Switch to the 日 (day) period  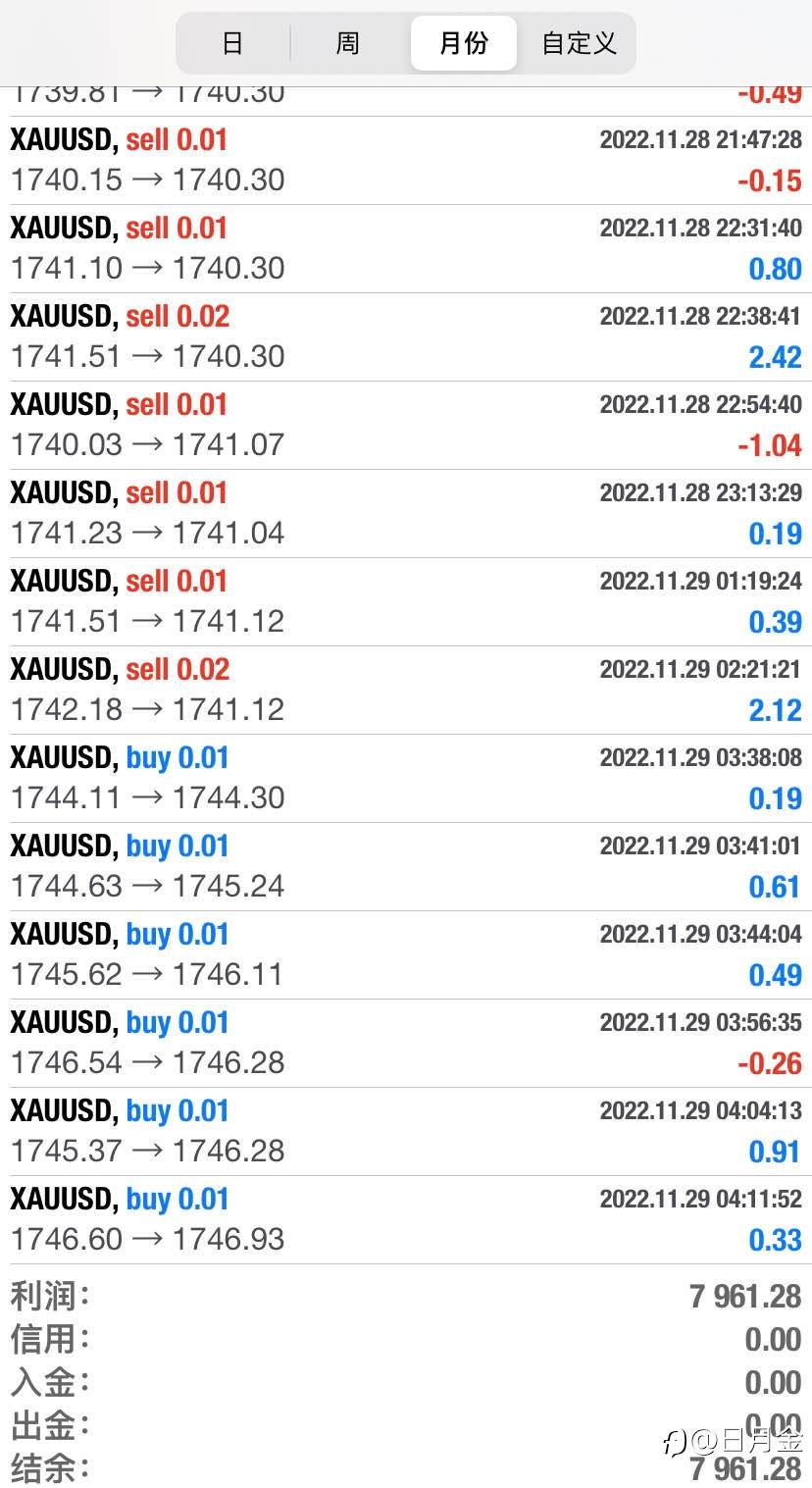(232, 43)
